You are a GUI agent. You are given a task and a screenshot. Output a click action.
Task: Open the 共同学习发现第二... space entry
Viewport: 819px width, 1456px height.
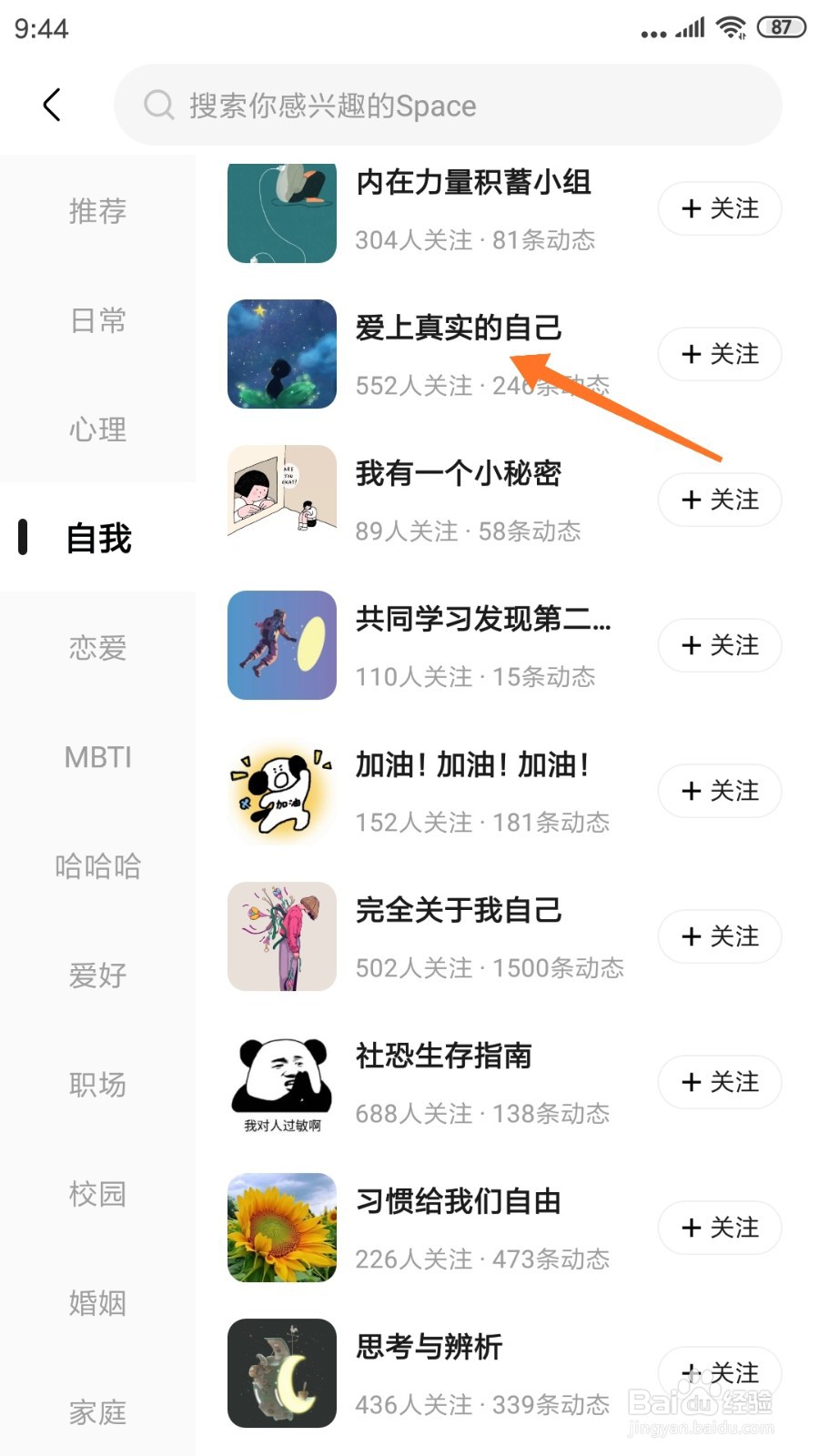482,621
